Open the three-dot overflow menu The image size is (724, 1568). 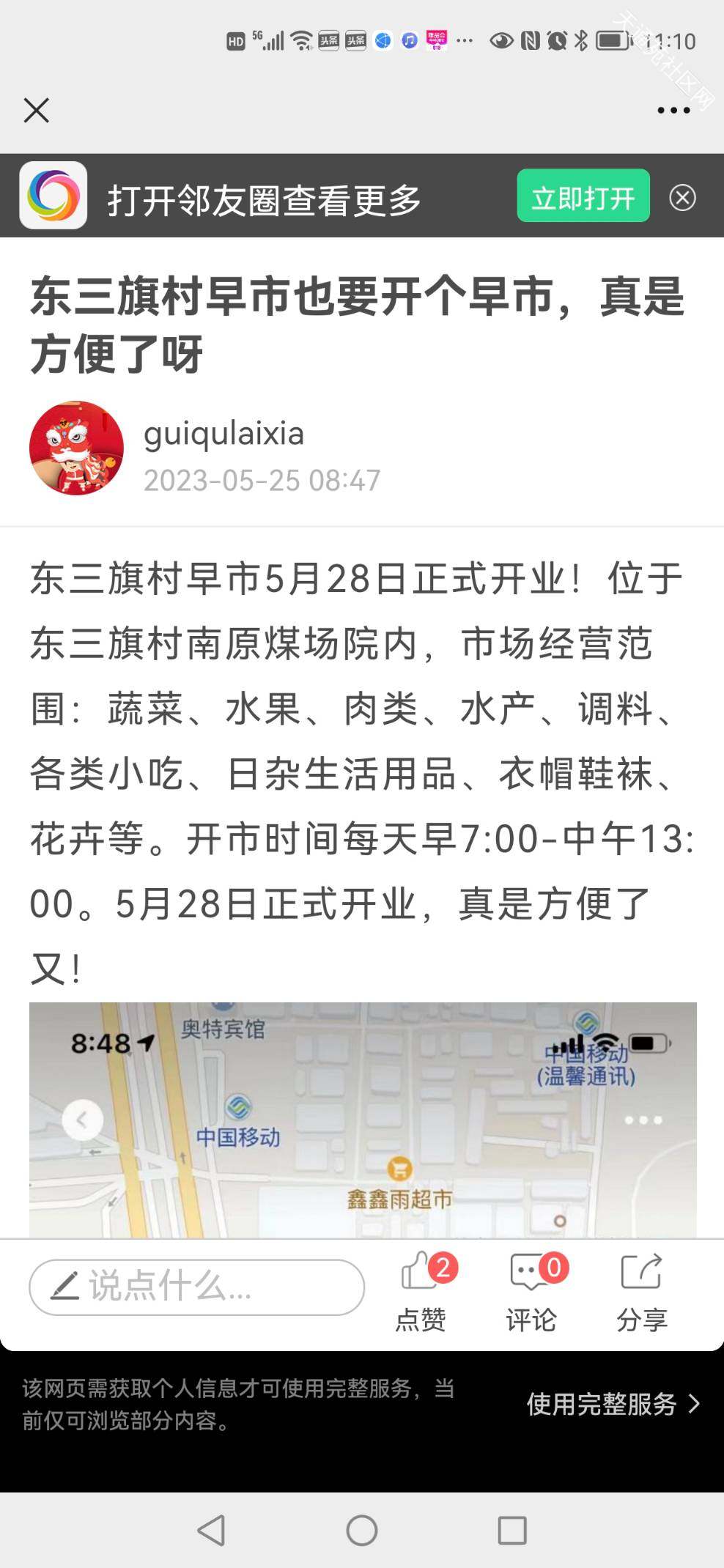[x=673, y=111]
